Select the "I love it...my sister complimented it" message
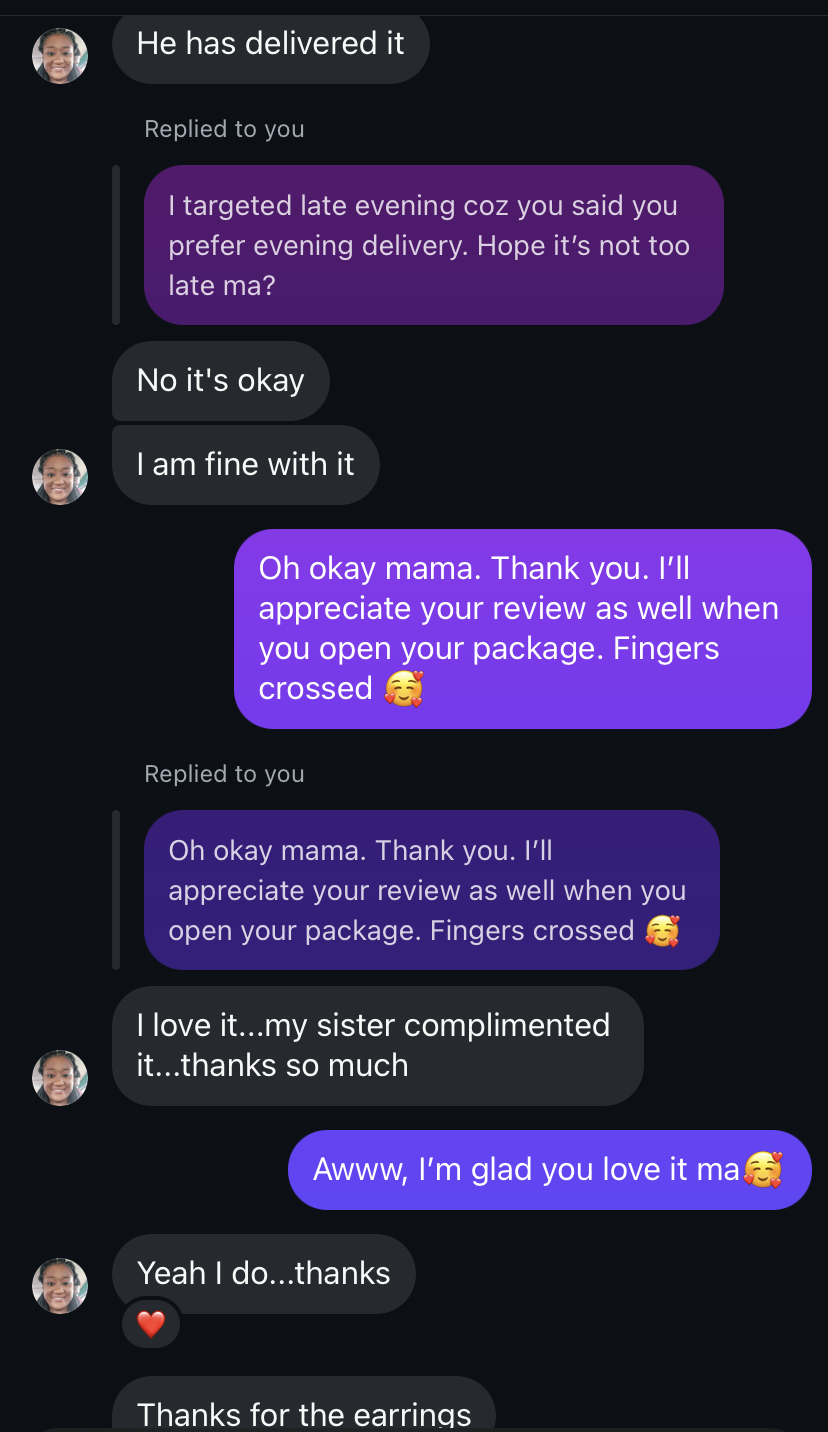 [x=378, y=1045]
